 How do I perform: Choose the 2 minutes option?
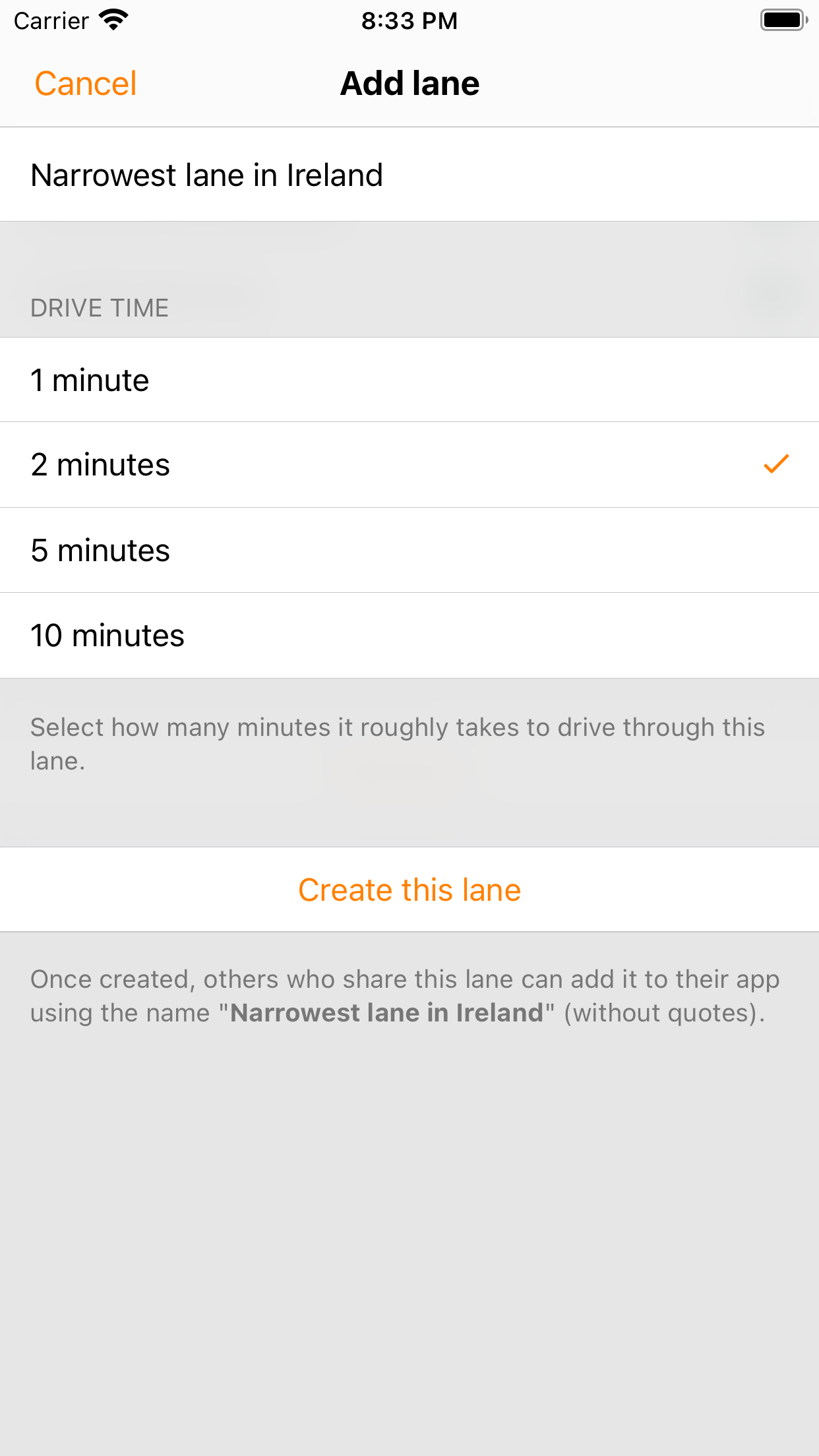point(409,465)
